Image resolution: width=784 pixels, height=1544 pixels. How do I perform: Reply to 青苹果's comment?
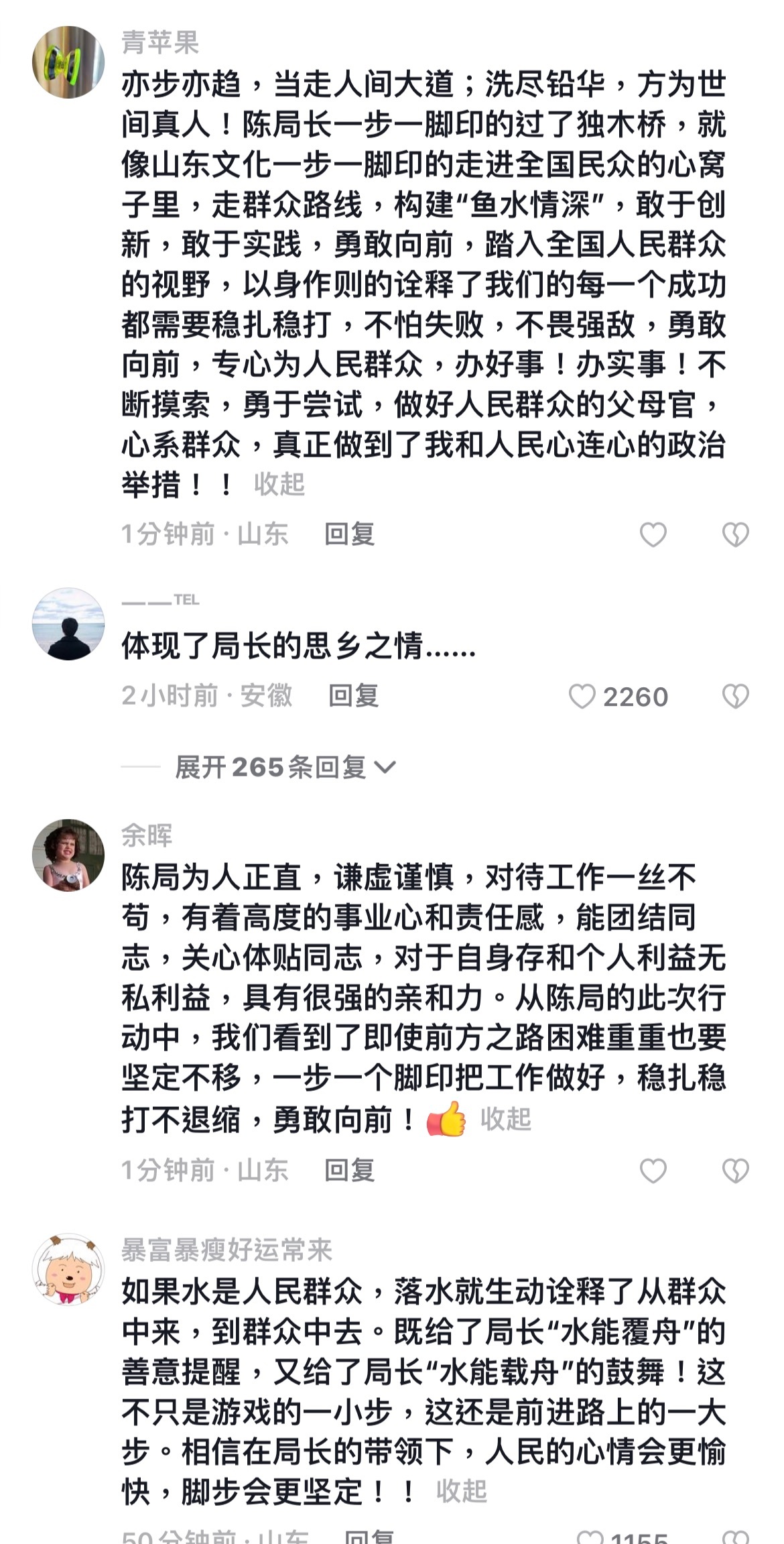pos(349,534)
